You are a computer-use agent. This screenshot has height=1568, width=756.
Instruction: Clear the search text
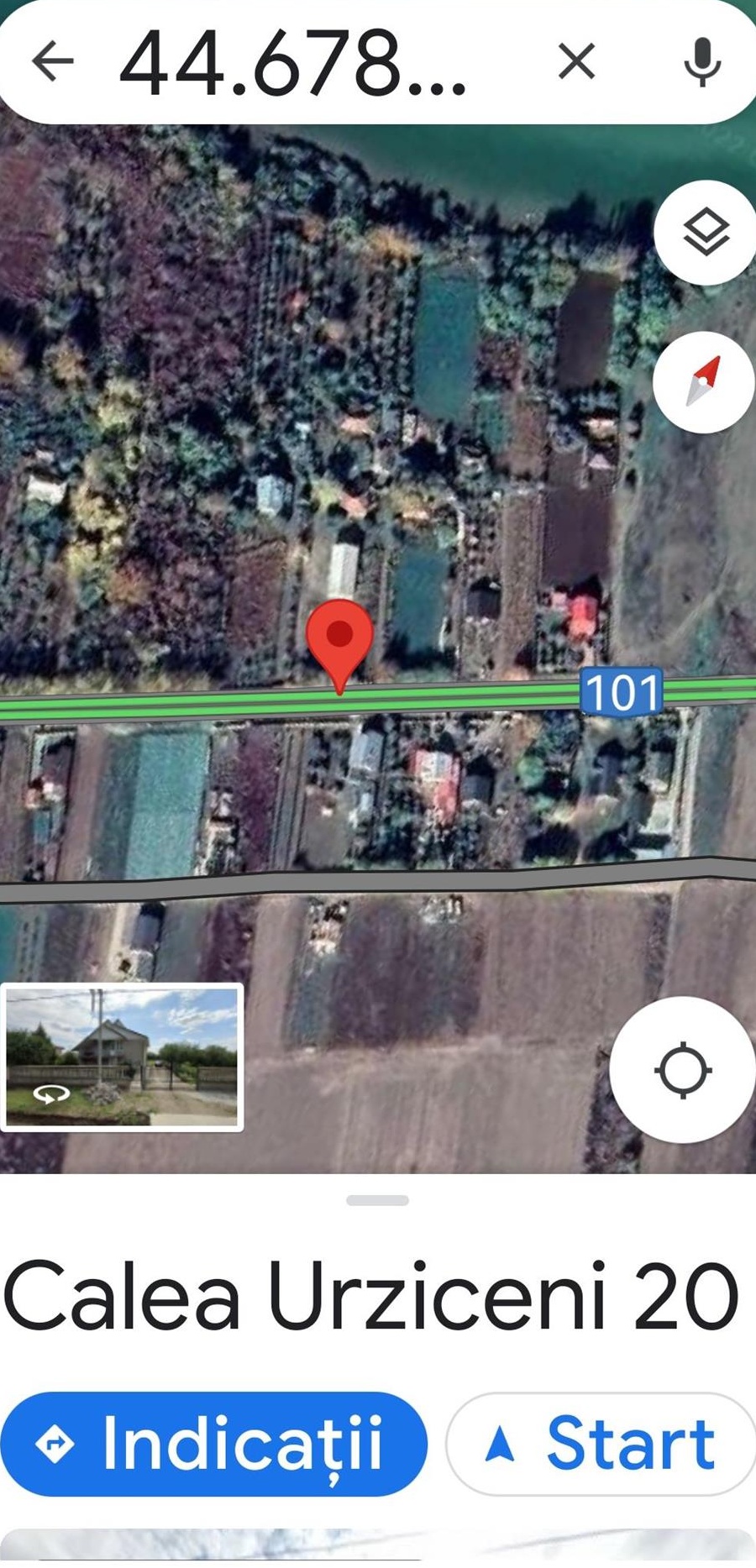point(577,61)
